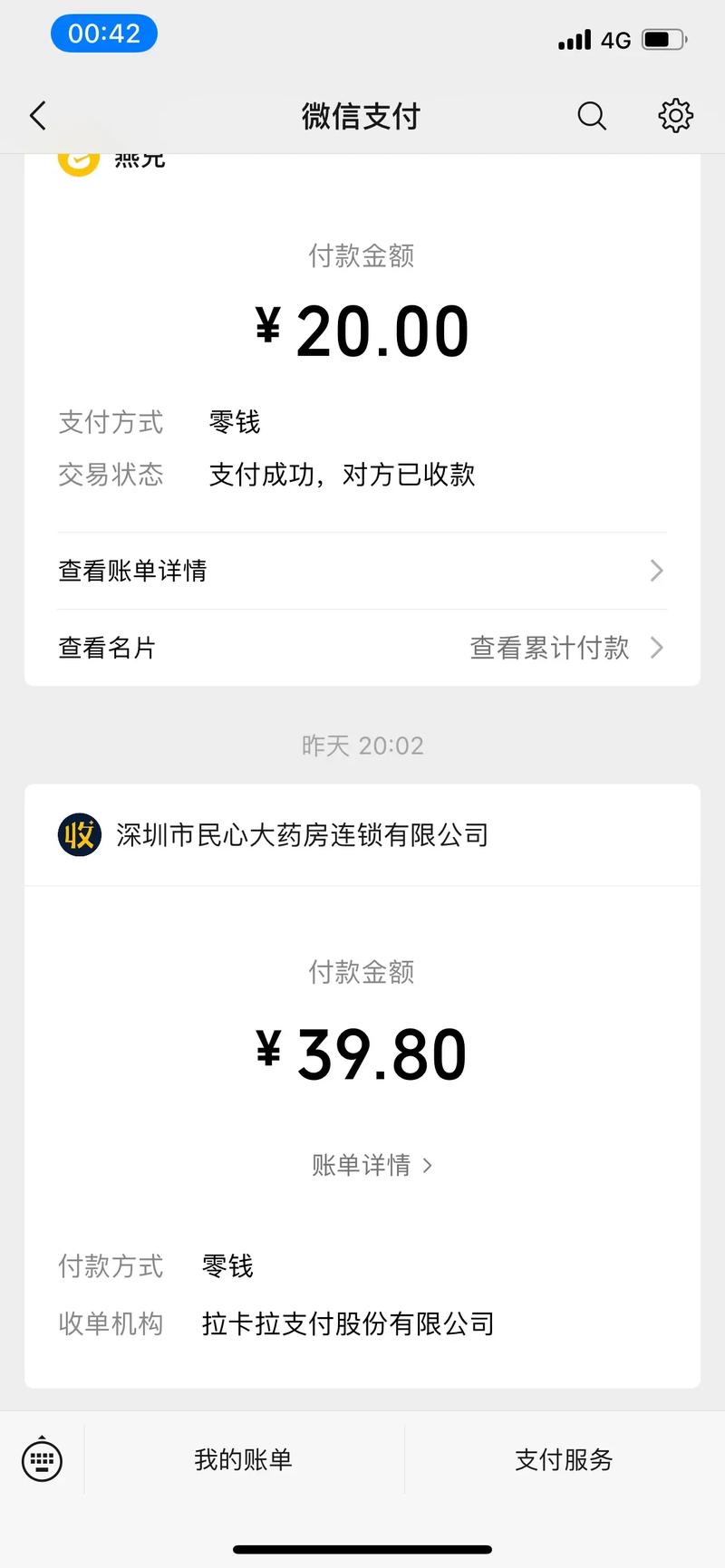The image size is (725, 1568).
Task: Switch to keyboard input mode
Action: (x=42, y=1459)
